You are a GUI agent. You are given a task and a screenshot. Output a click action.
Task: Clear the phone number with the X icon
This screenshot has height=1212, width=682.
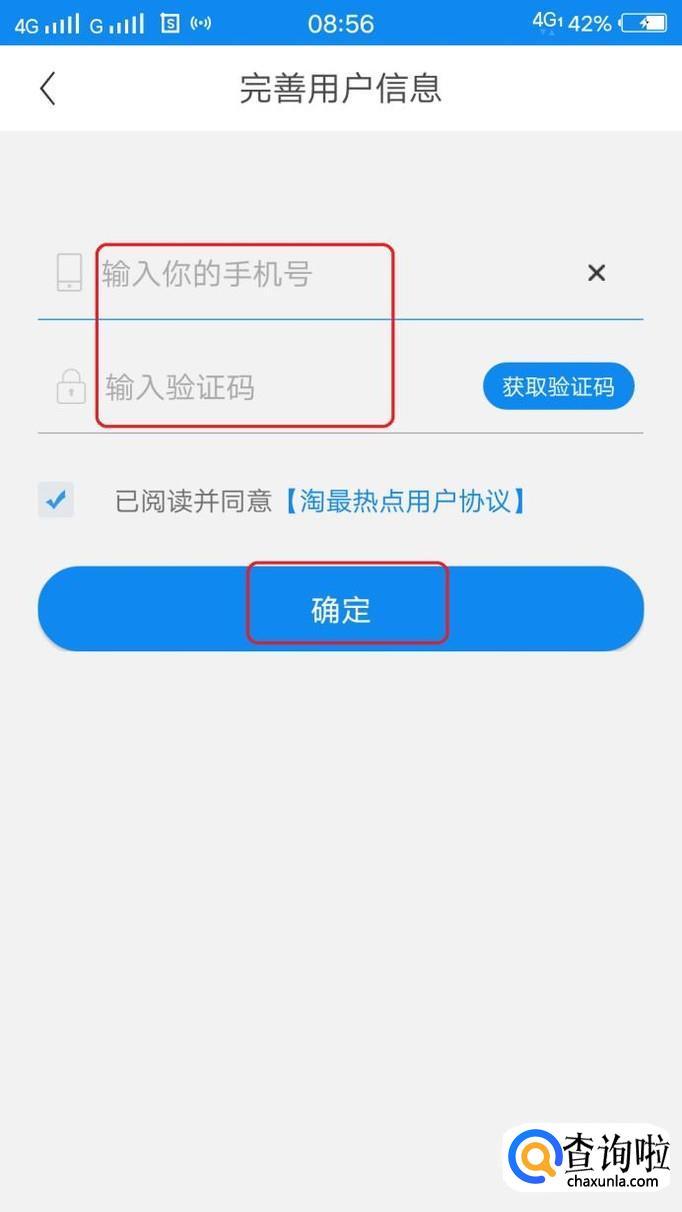coord(596,273)
